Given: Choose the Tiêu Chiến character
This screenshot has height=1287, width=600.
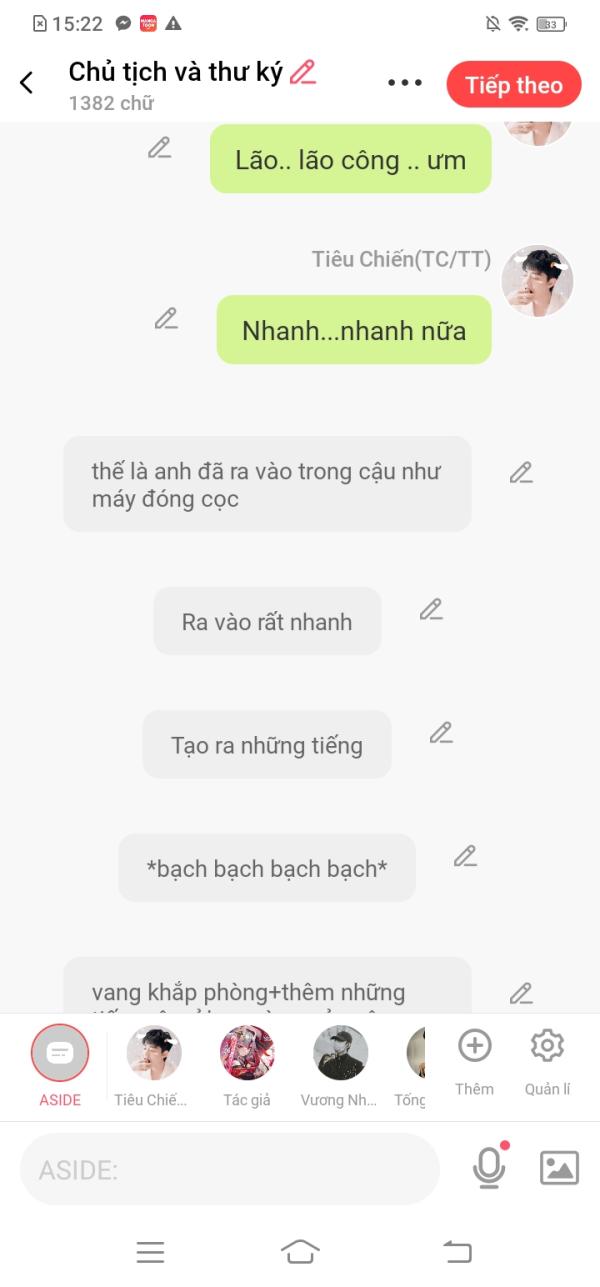Looking at the screenshot, I should tap(153, 1067).
